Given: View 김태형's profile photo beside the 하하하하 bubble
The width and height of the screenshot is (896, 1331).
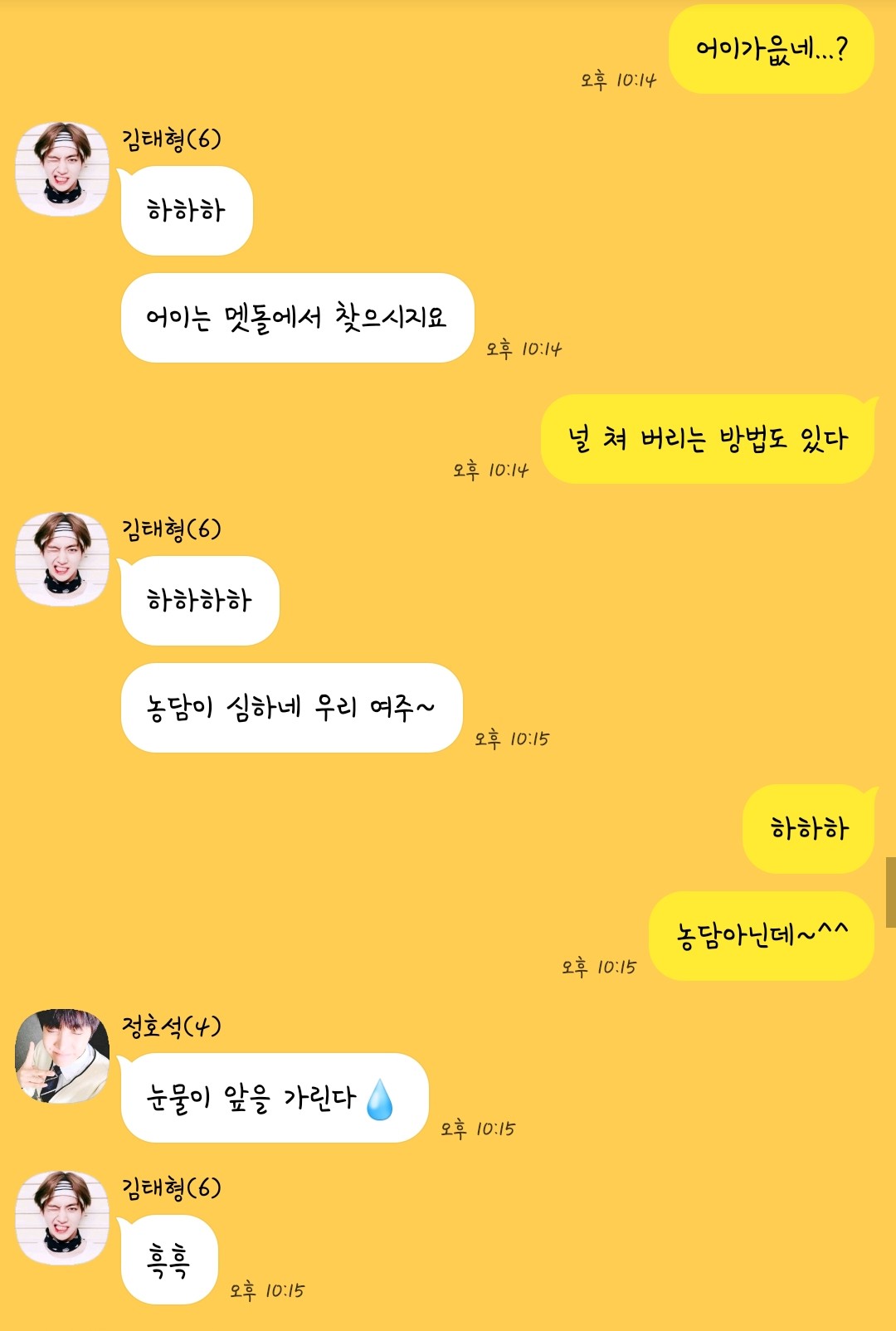Looking at the screenshot, I should point(62,558).
